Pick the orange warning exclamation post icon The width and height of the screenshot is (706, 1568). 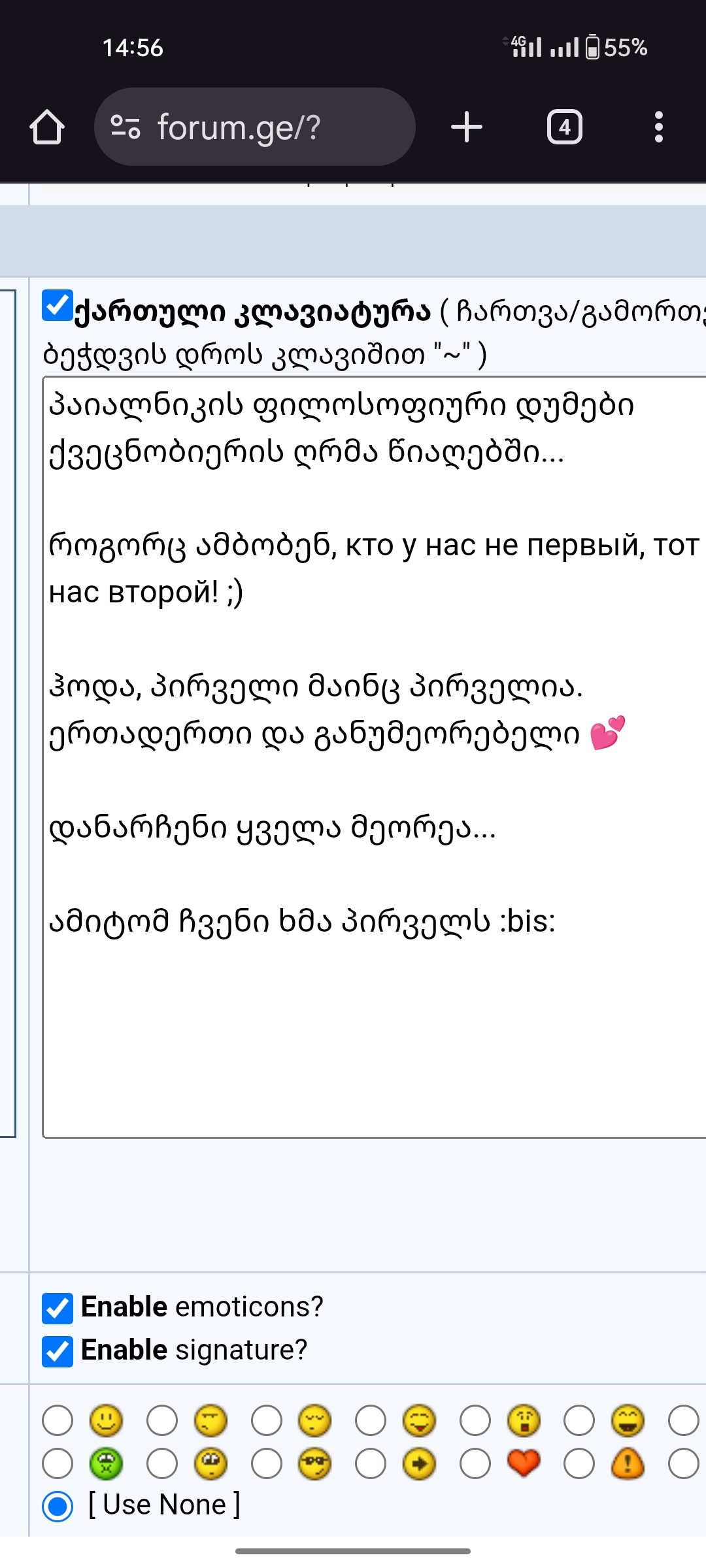click(579, 1464)
